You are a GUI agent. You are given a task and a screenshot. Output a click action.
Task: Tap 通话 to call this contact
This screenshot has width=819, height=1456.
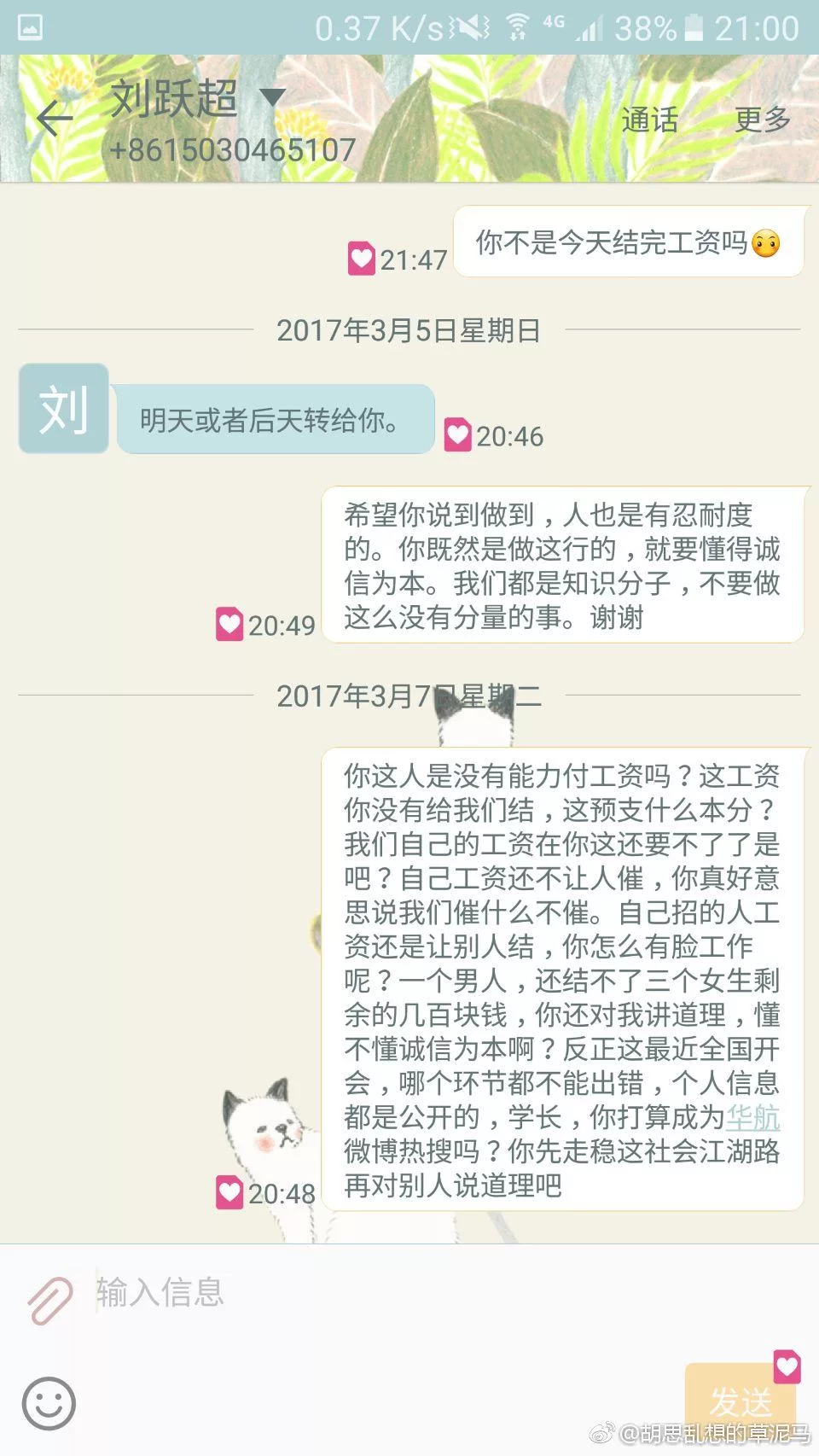pyautogui.click(x=649, y=120)
